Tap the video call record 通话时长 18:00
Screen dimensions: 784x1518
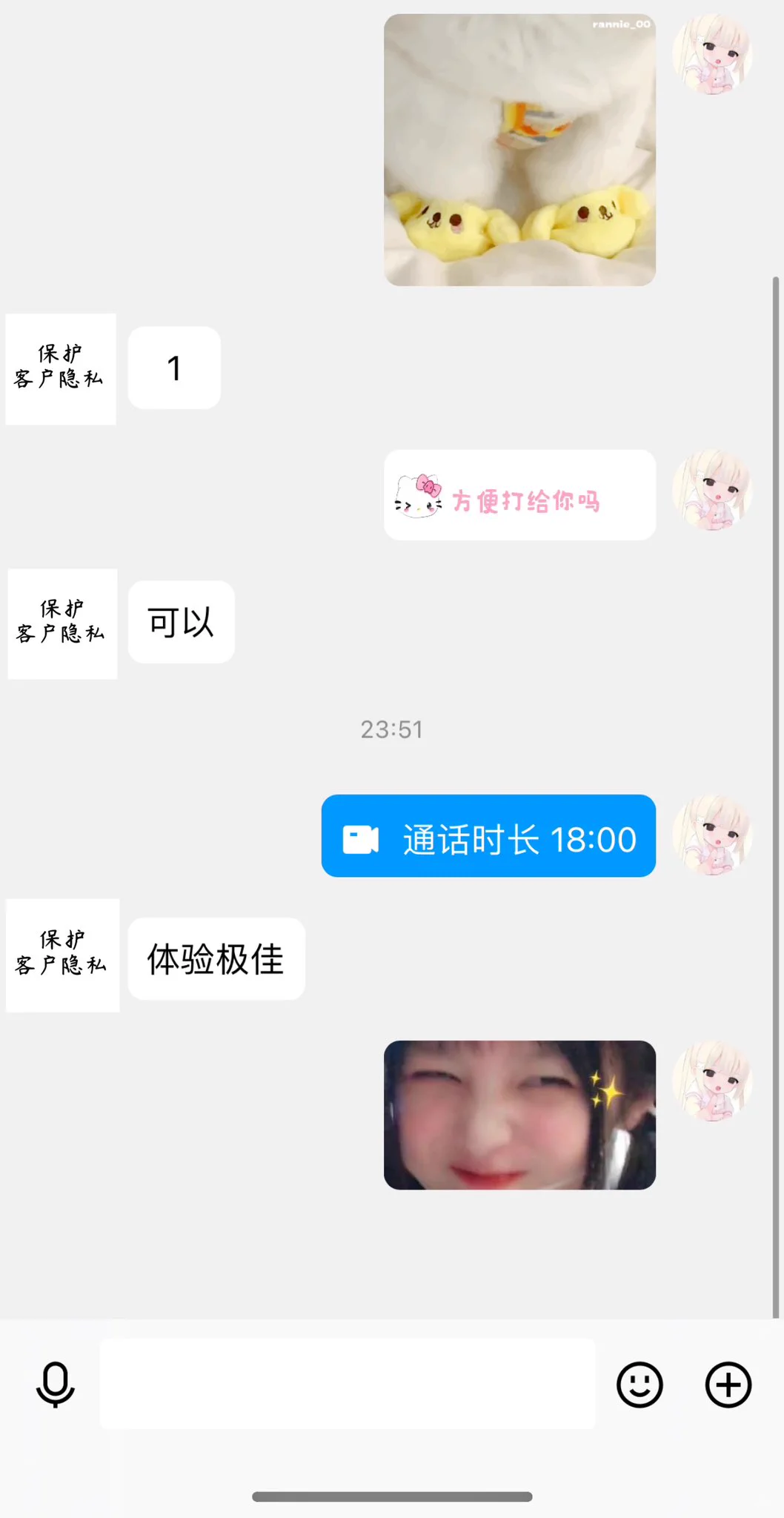click(488, 836)
